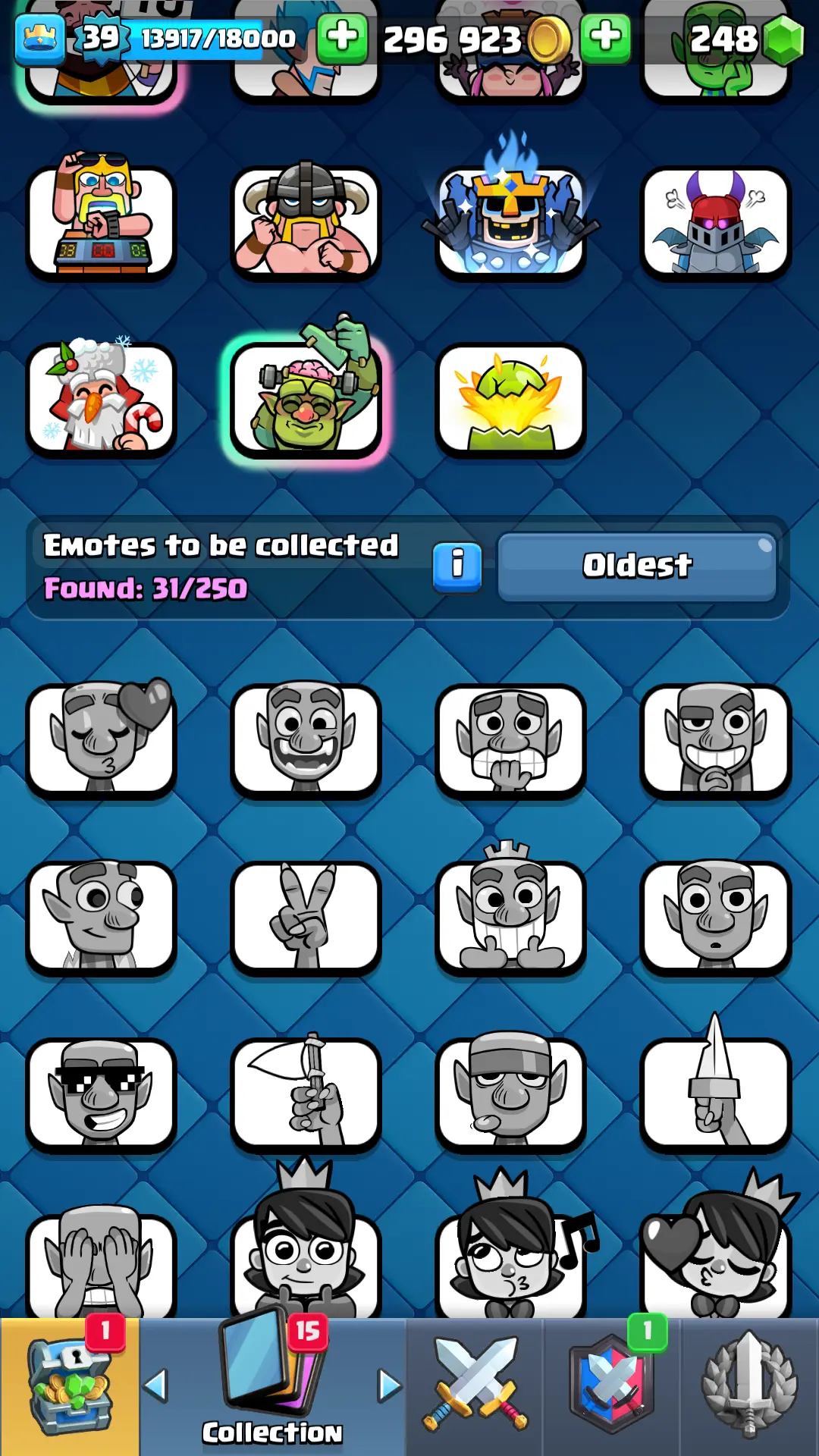Tap the right arrow beside Collection

[390, 1385]
